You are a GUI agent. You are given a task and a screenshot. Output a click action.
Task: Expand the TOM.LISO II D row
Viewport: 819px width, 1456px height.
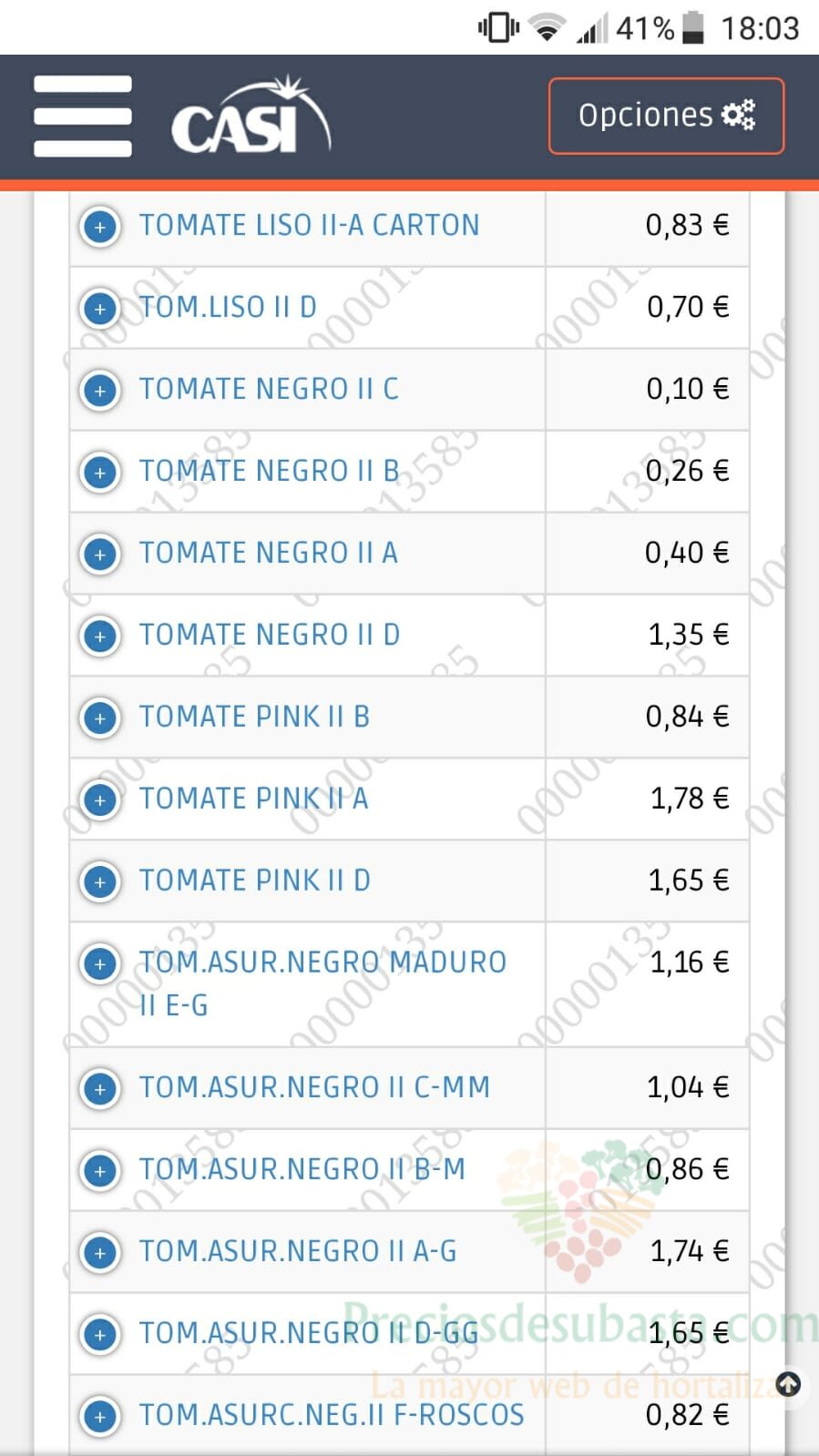[x=100, y=308]
